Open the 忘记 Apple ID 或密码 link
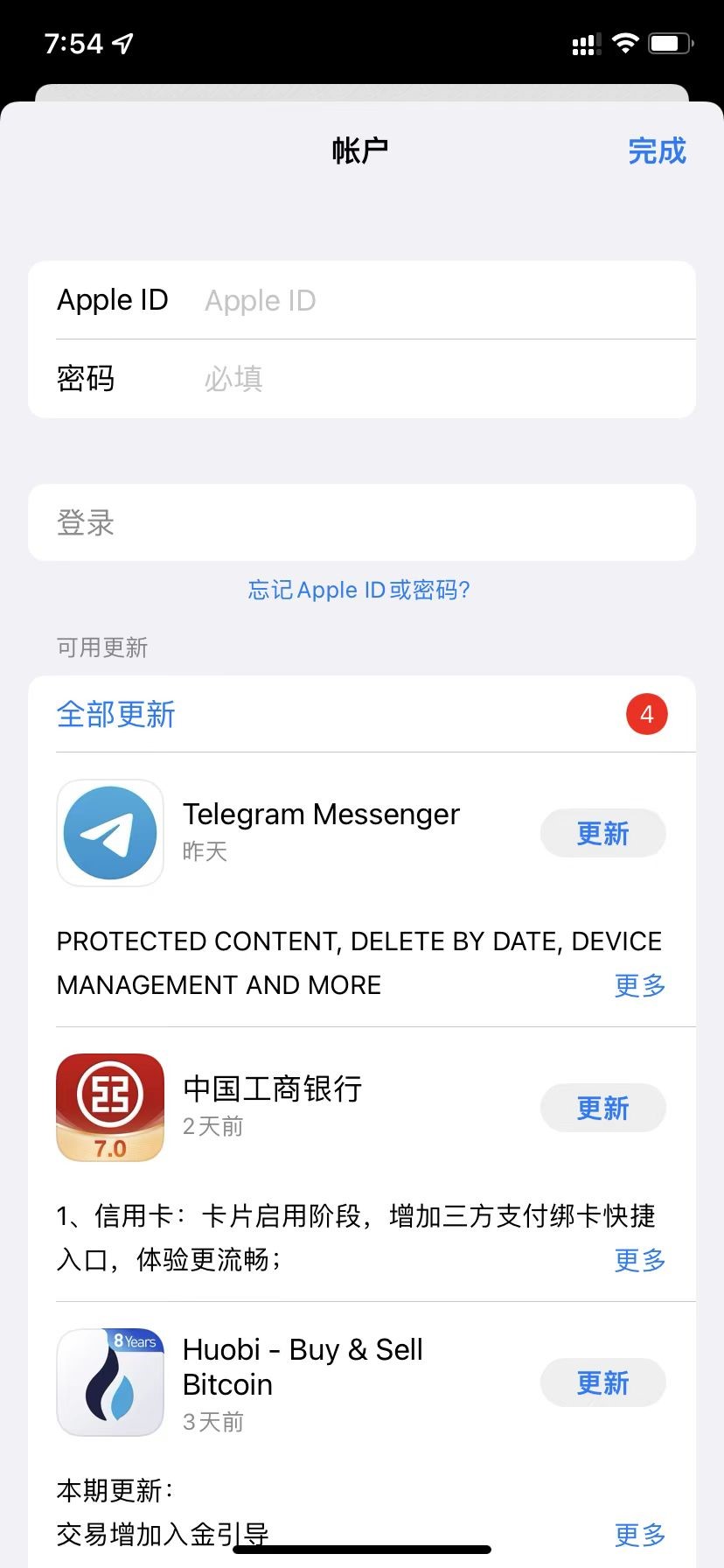This screenshot has width=724, height=1568. click(359, 590)
